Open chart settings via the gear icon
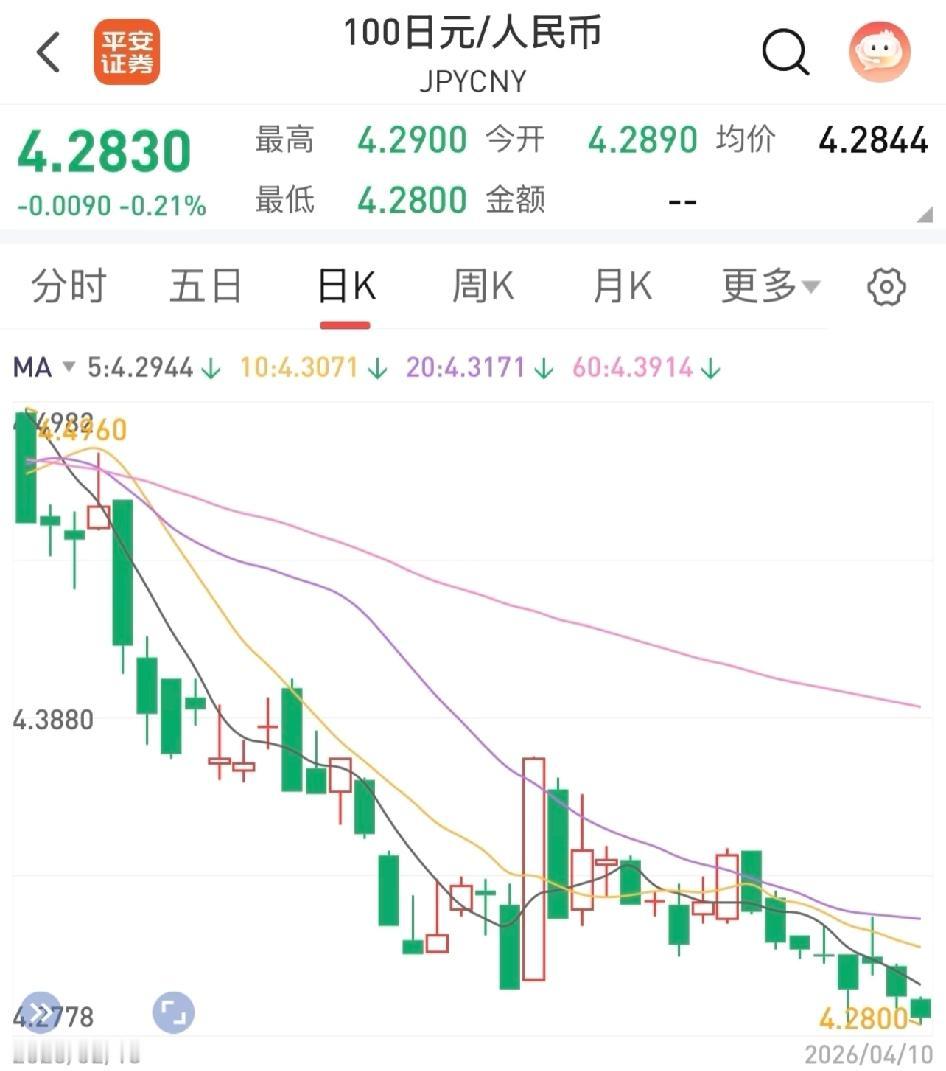This screenshot has width=946, height=1071. pyautogui.click(x=885, y=286)
